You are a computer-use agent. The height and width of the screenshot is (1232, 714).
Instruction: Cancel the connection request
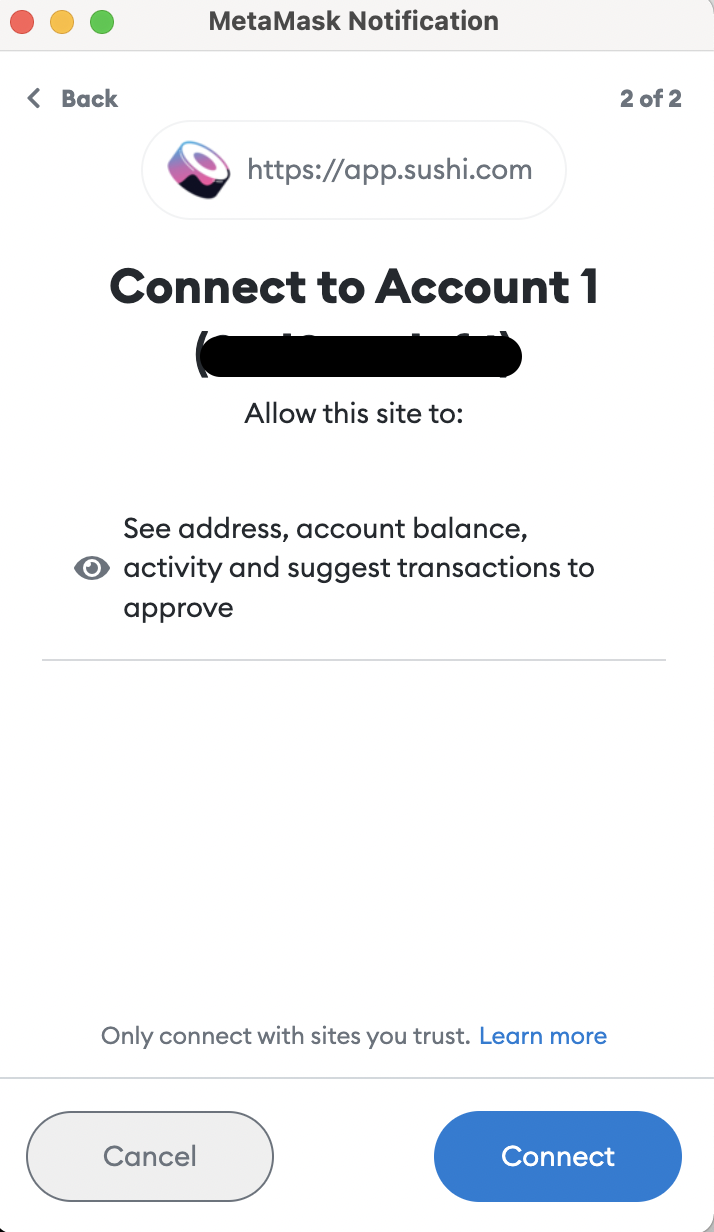(150, 1156)
